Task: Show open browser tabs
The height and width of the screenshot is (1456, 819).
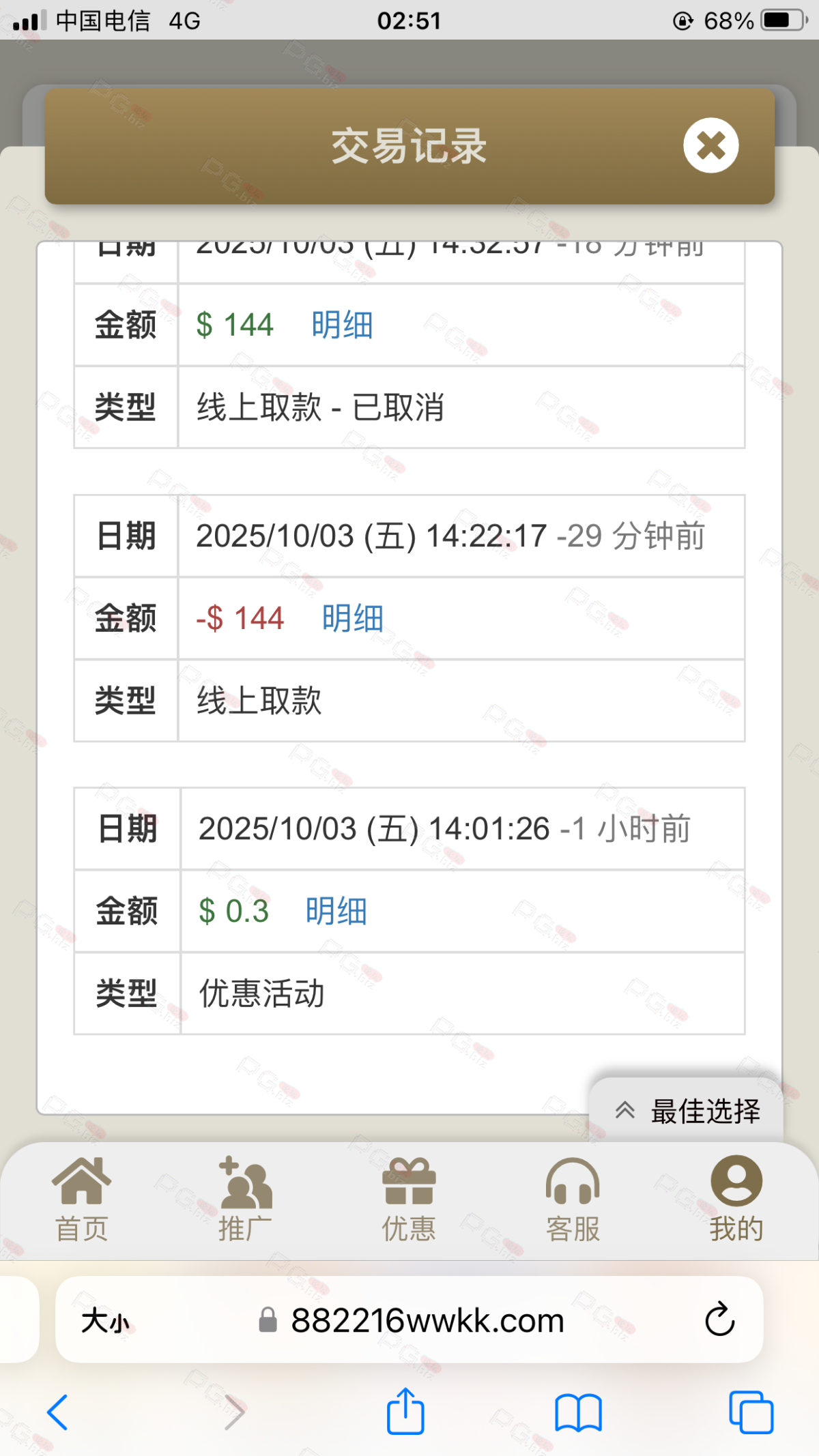Action: pos(751,1412)
